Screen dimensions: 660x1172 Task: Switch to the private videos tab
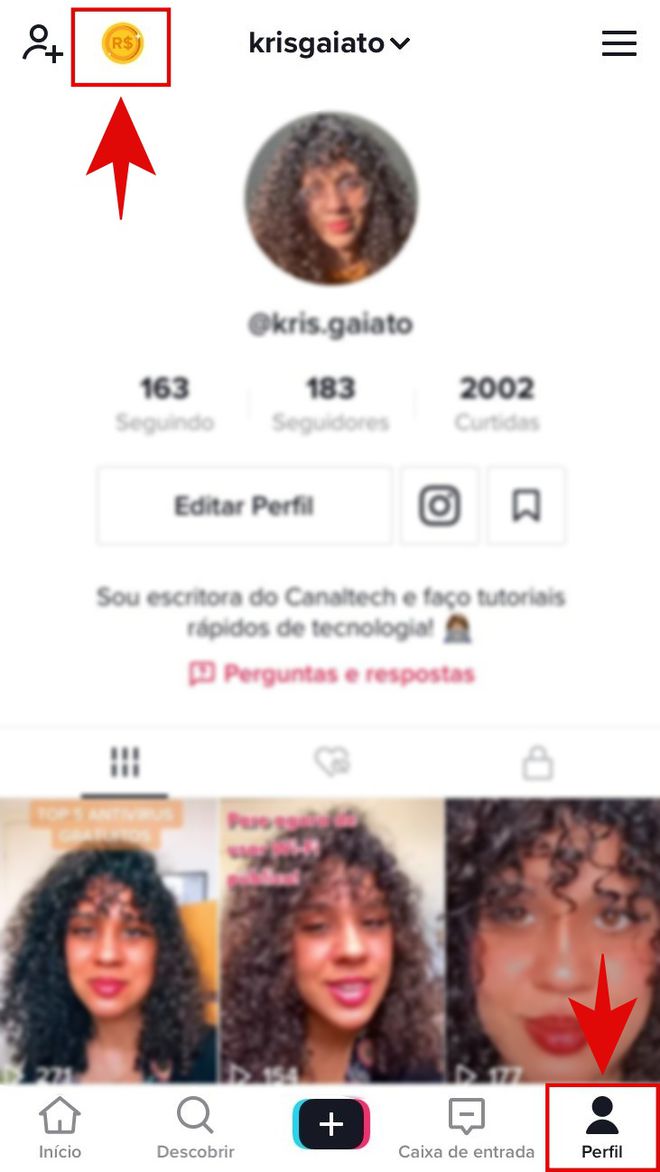[537, 765]
